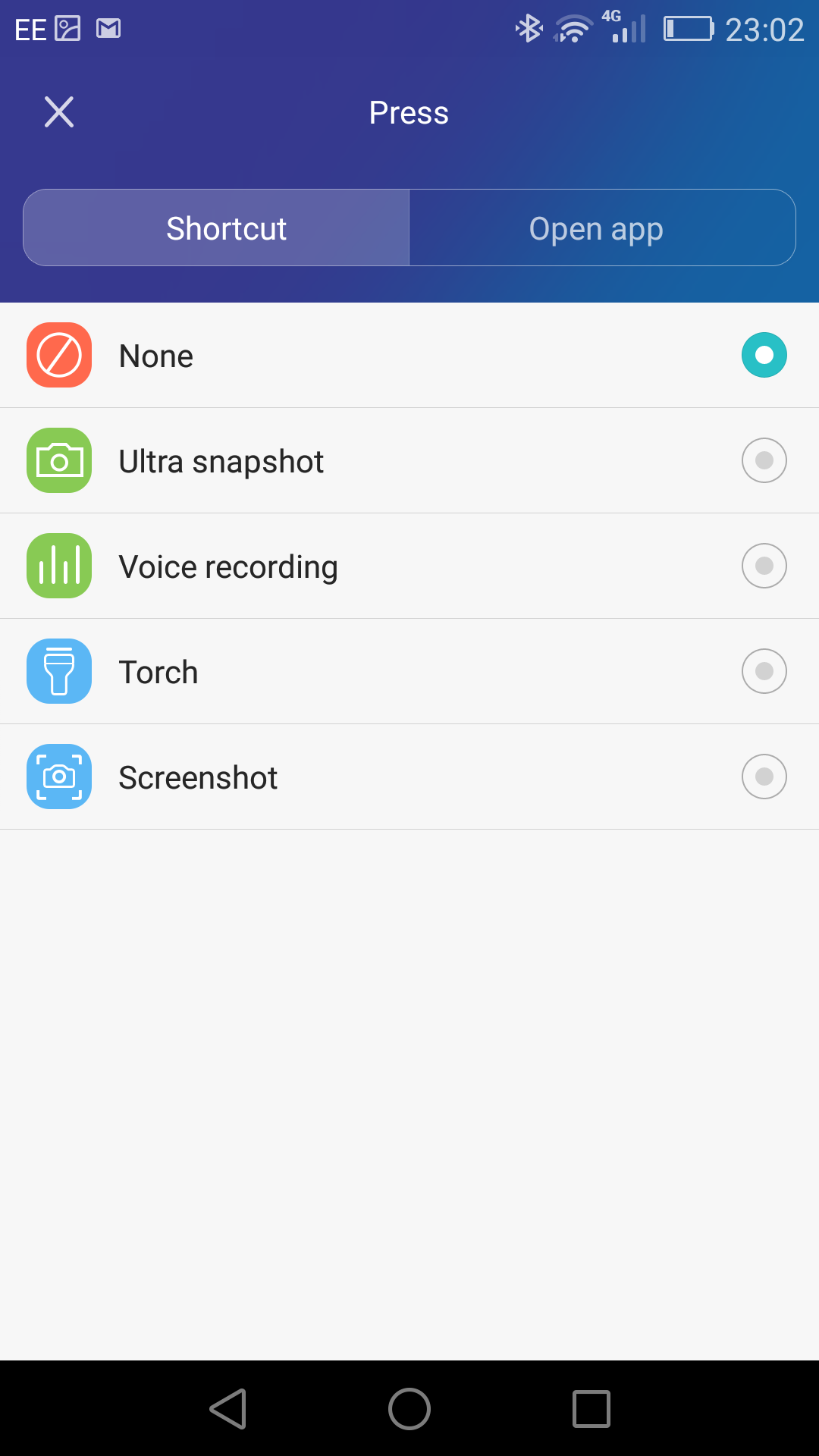Select the Shortcut tab

216,227
